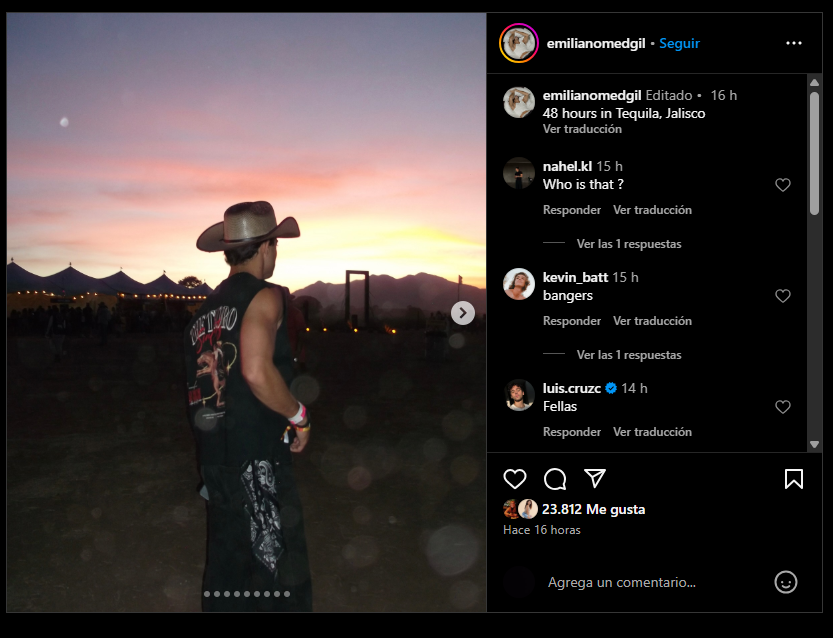The width and height of the screenshot is (833, 638).
Task: Like nahel.kl's comment
Action: point(783,185)
